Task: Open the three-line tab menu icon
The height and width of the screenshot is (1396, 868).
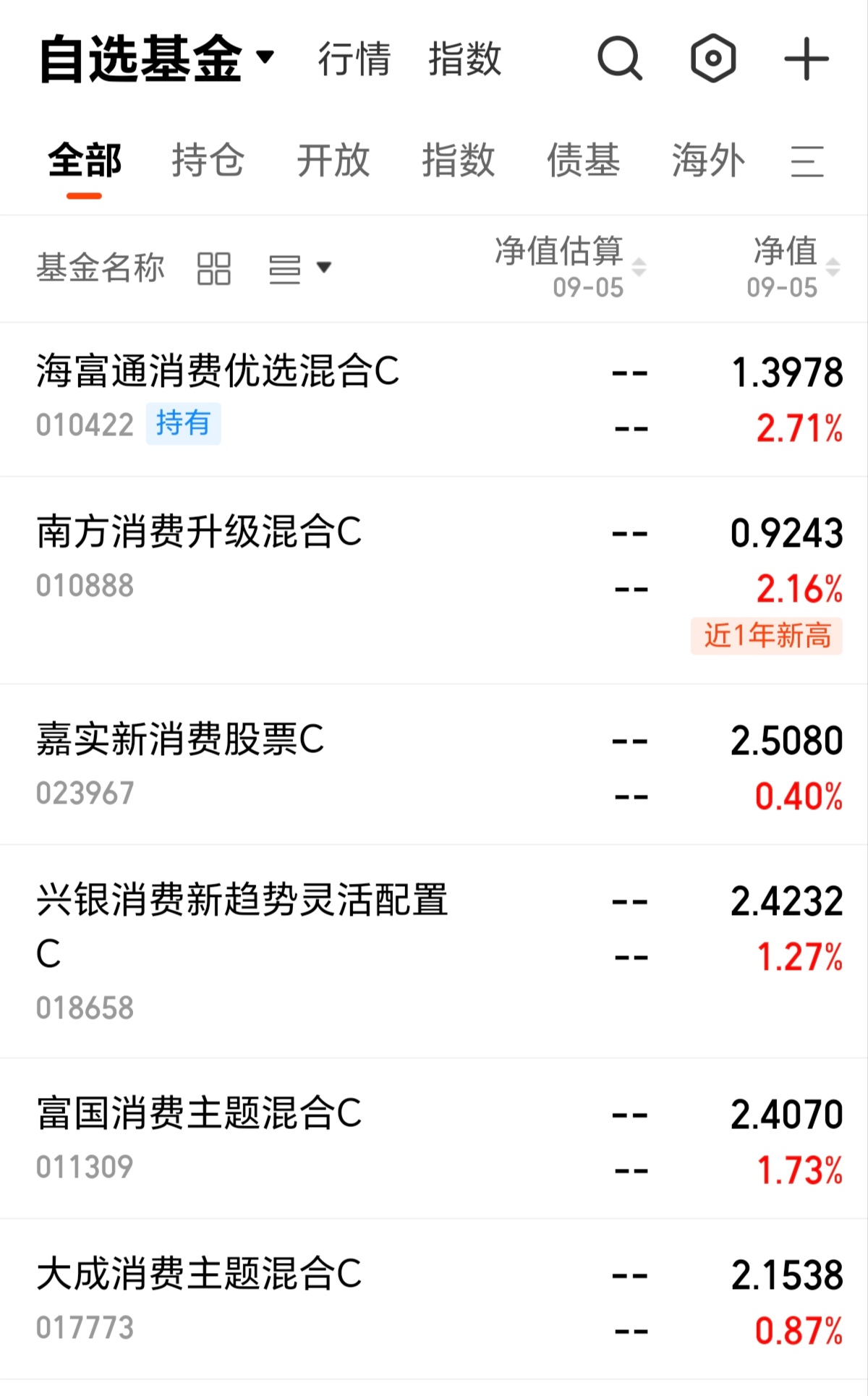Action: 807,161
